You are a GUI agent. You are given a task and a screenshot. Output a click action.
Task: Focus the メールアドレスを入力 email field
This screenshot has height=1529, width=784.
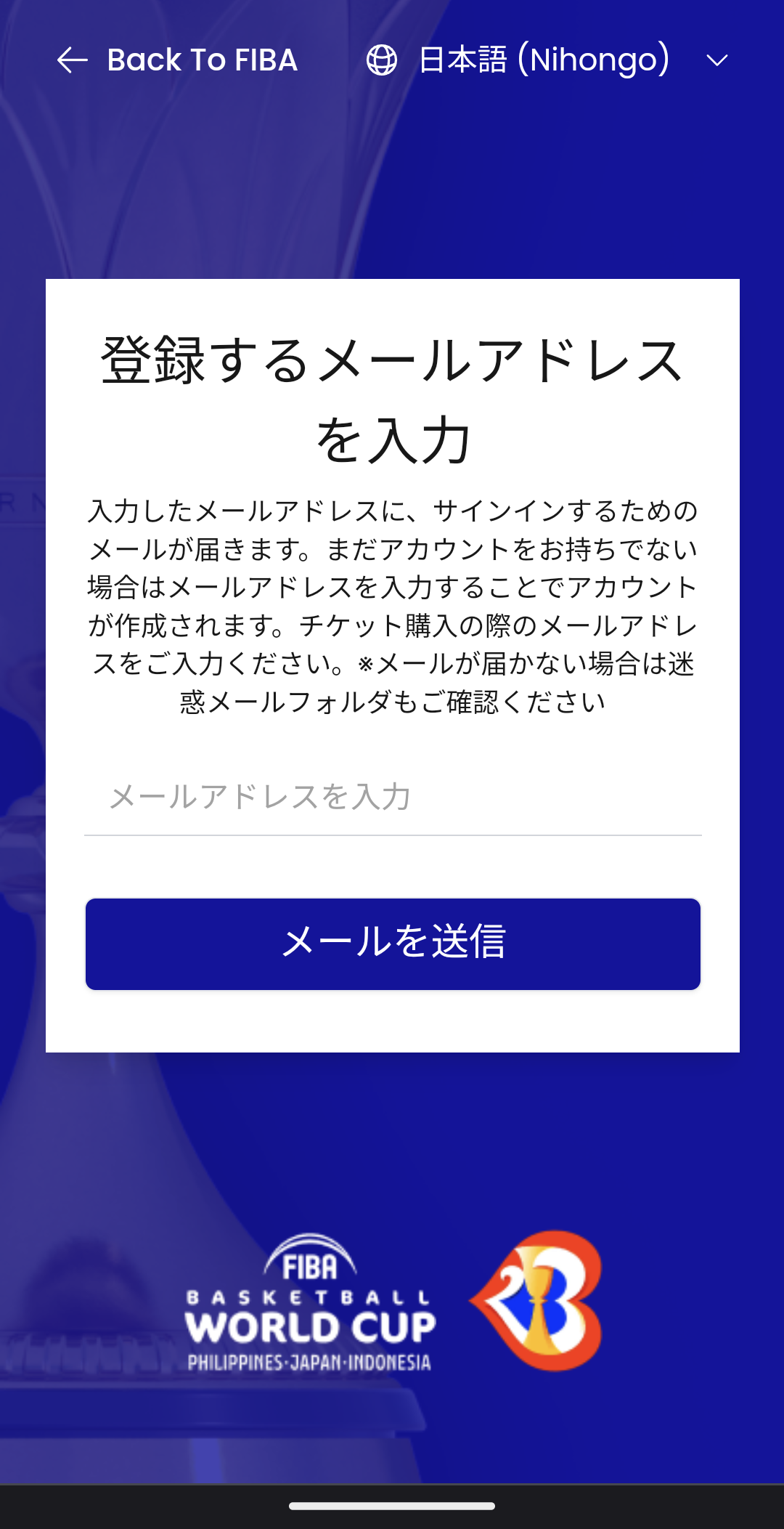tap(392, 797)
